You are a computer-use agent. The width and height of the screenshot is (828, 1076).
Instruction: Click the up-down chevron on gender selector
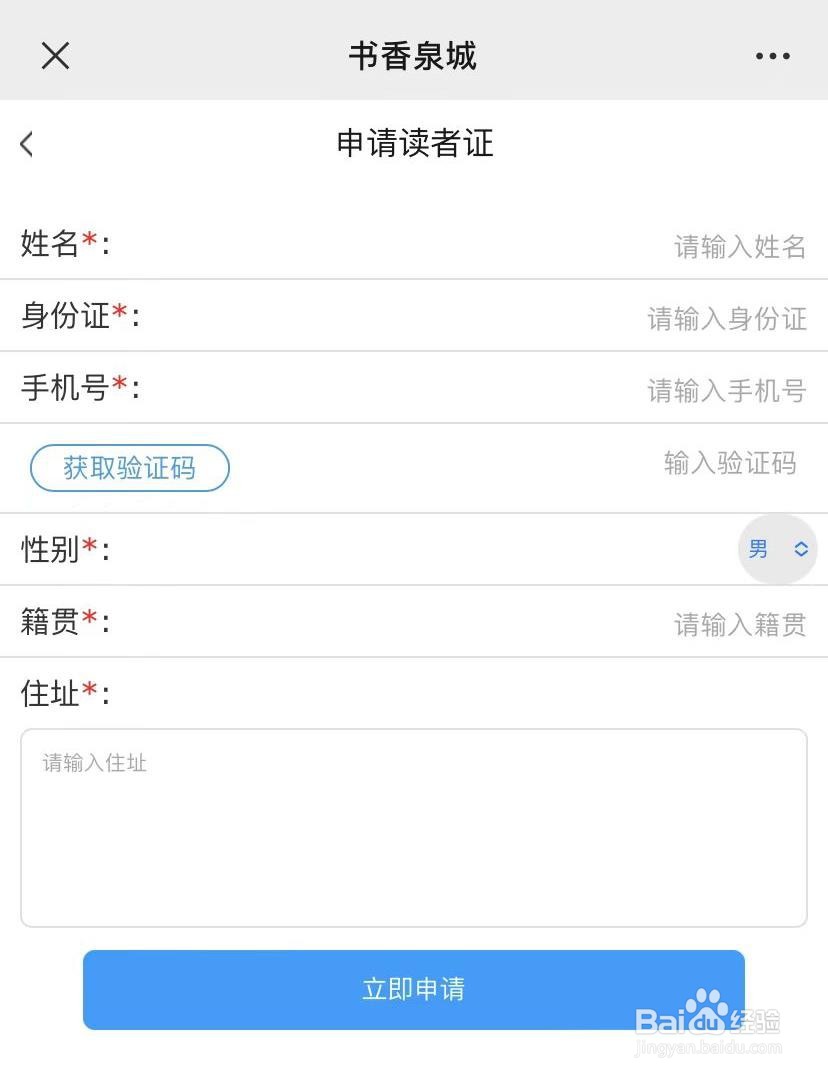(800, 549)
